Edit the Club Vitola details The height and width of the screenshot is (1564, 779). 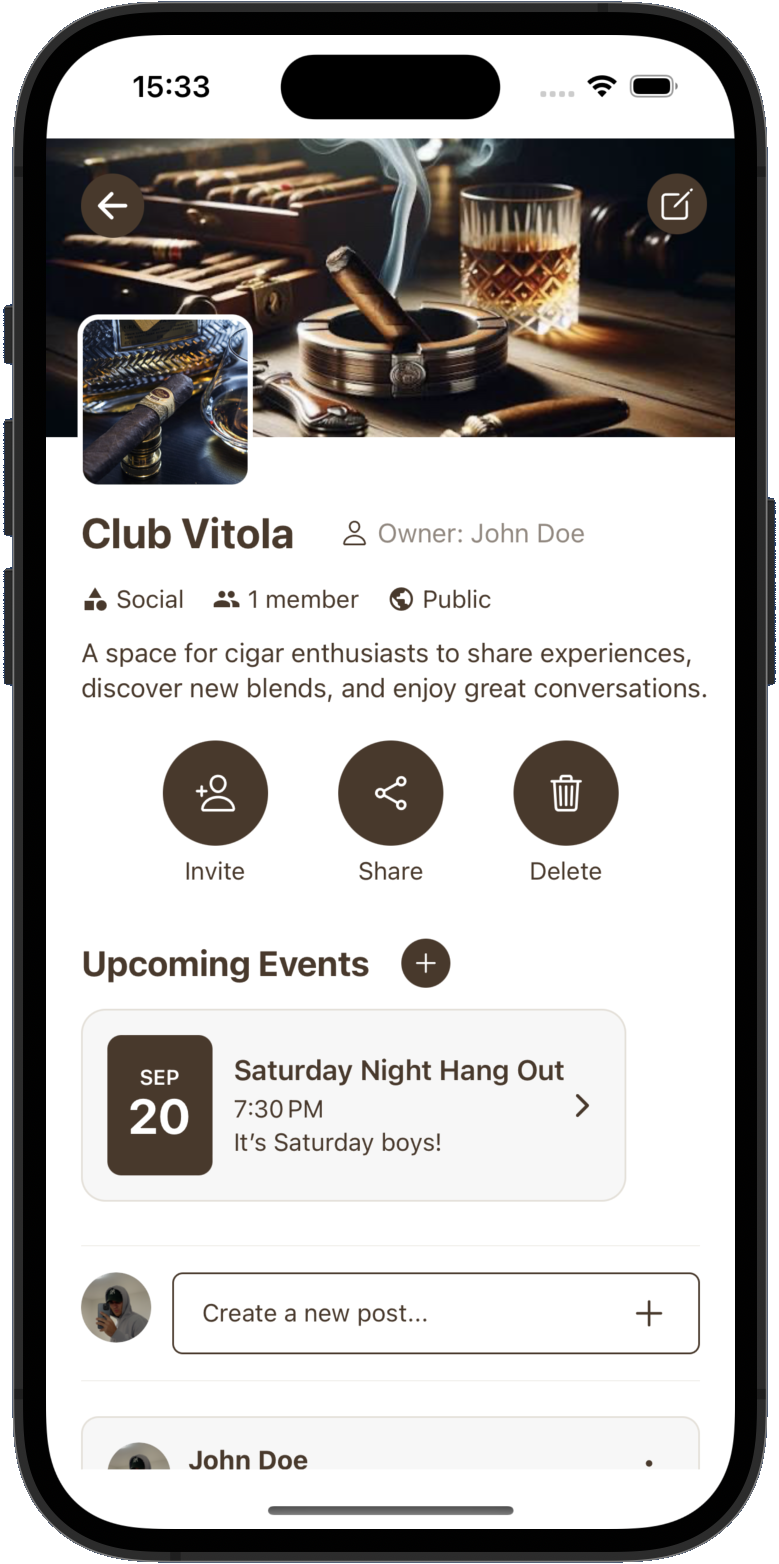pyautogui.click(x=677, y=206)
